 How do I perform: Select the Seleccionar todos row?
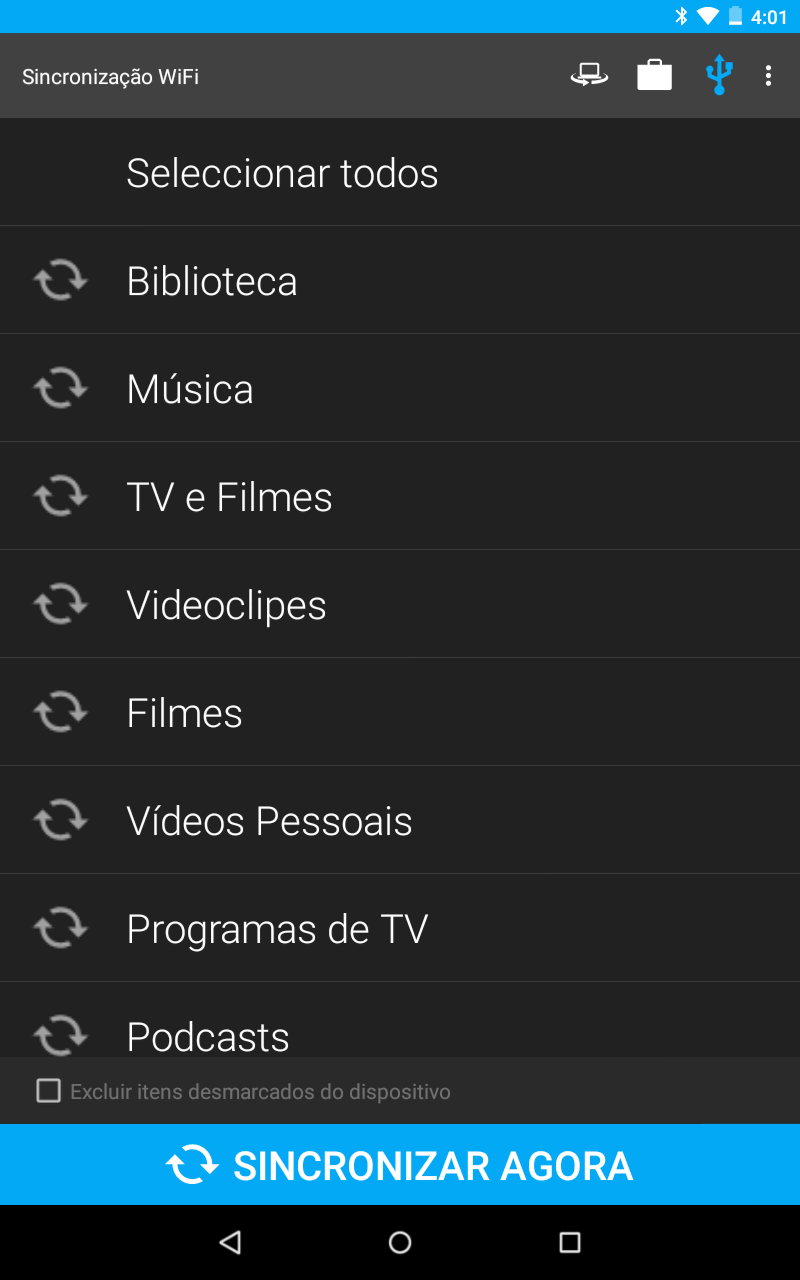point(400,173)
